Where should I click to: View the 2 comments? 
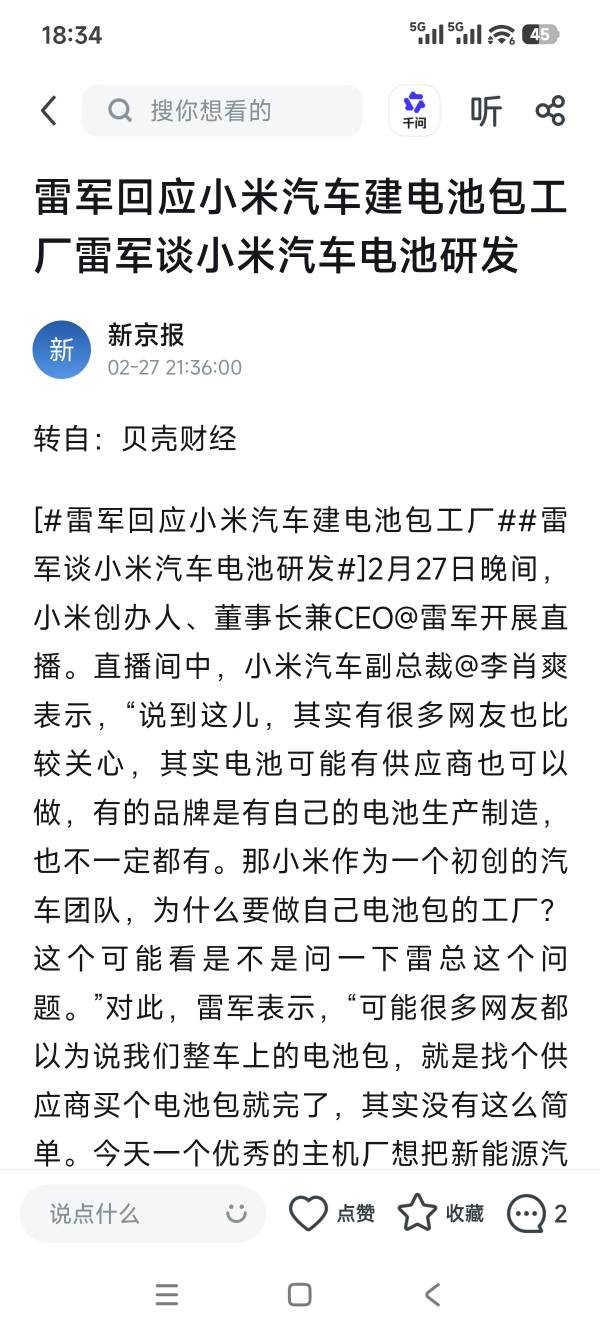537,1214
